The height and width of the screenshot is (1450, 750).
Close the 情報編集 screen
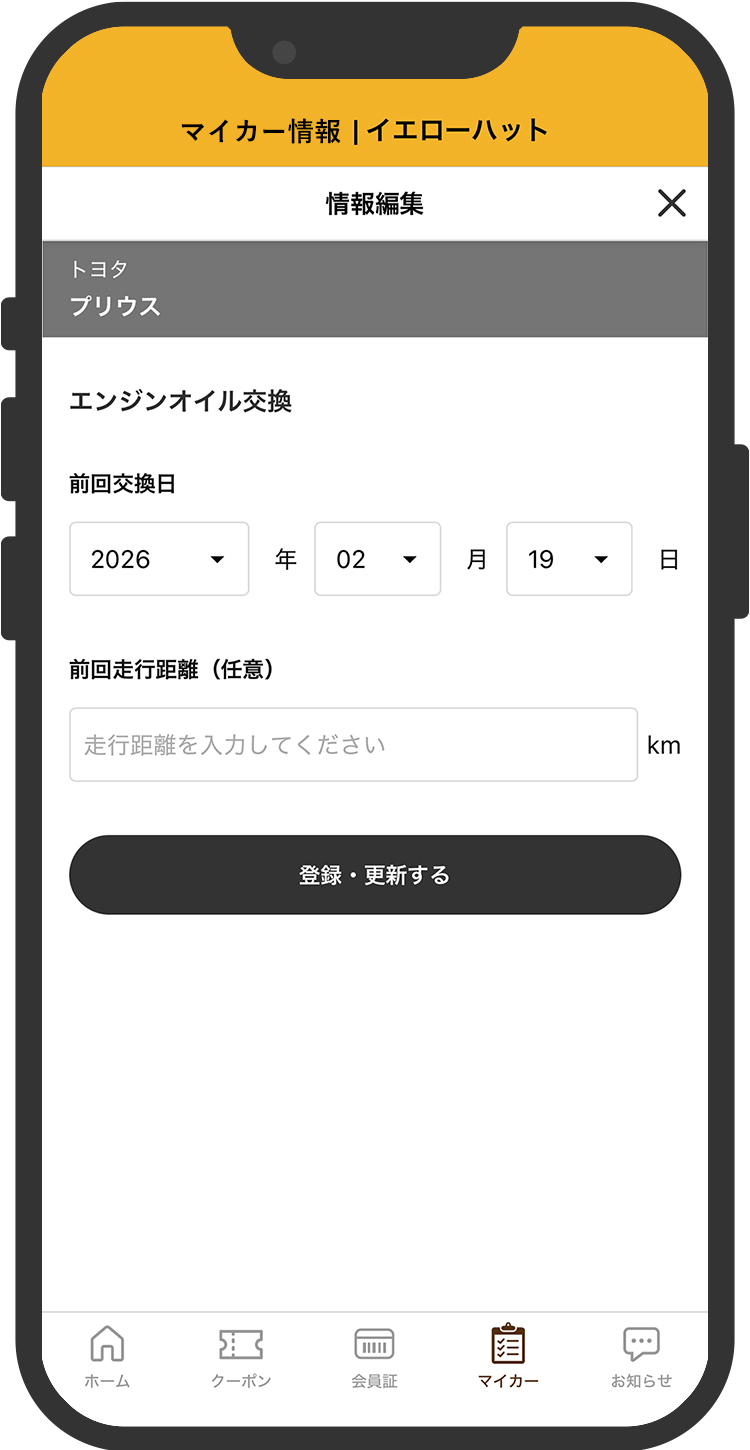(671, 204)
